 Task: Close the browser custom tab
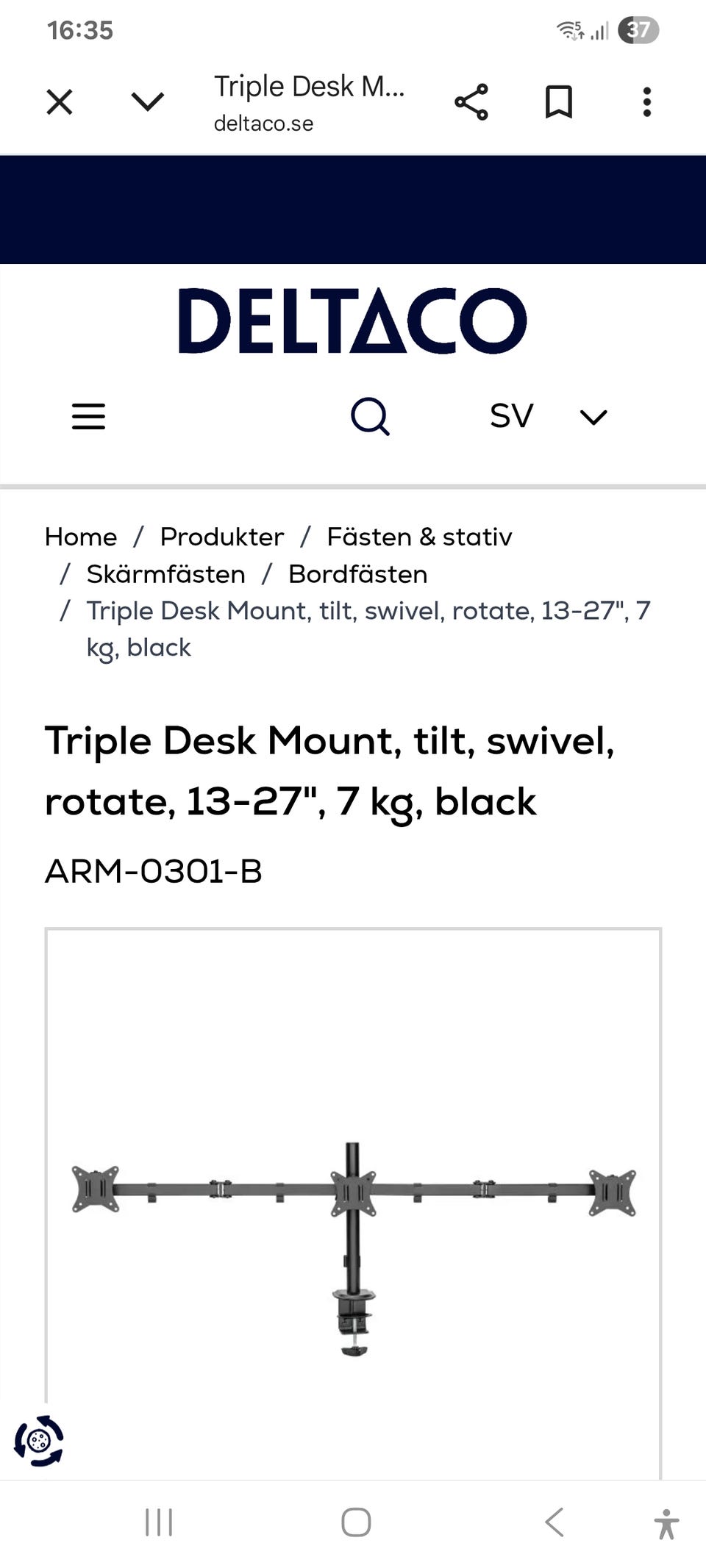pos(60,102)
